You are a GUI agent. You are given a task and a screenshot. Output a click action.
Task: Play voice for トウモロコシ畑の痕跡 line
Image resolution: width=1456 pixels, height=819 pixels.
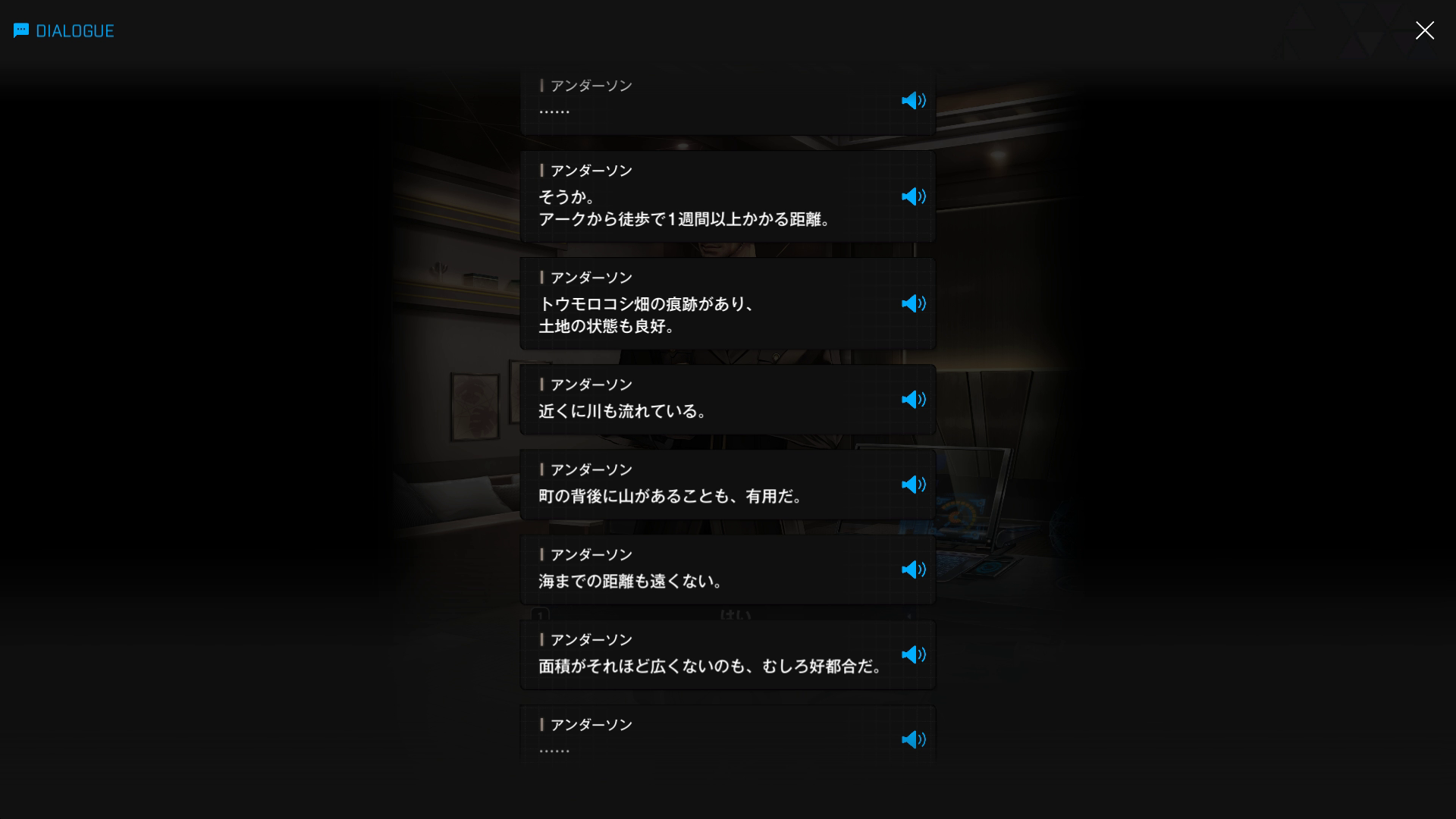click(913, 303)
